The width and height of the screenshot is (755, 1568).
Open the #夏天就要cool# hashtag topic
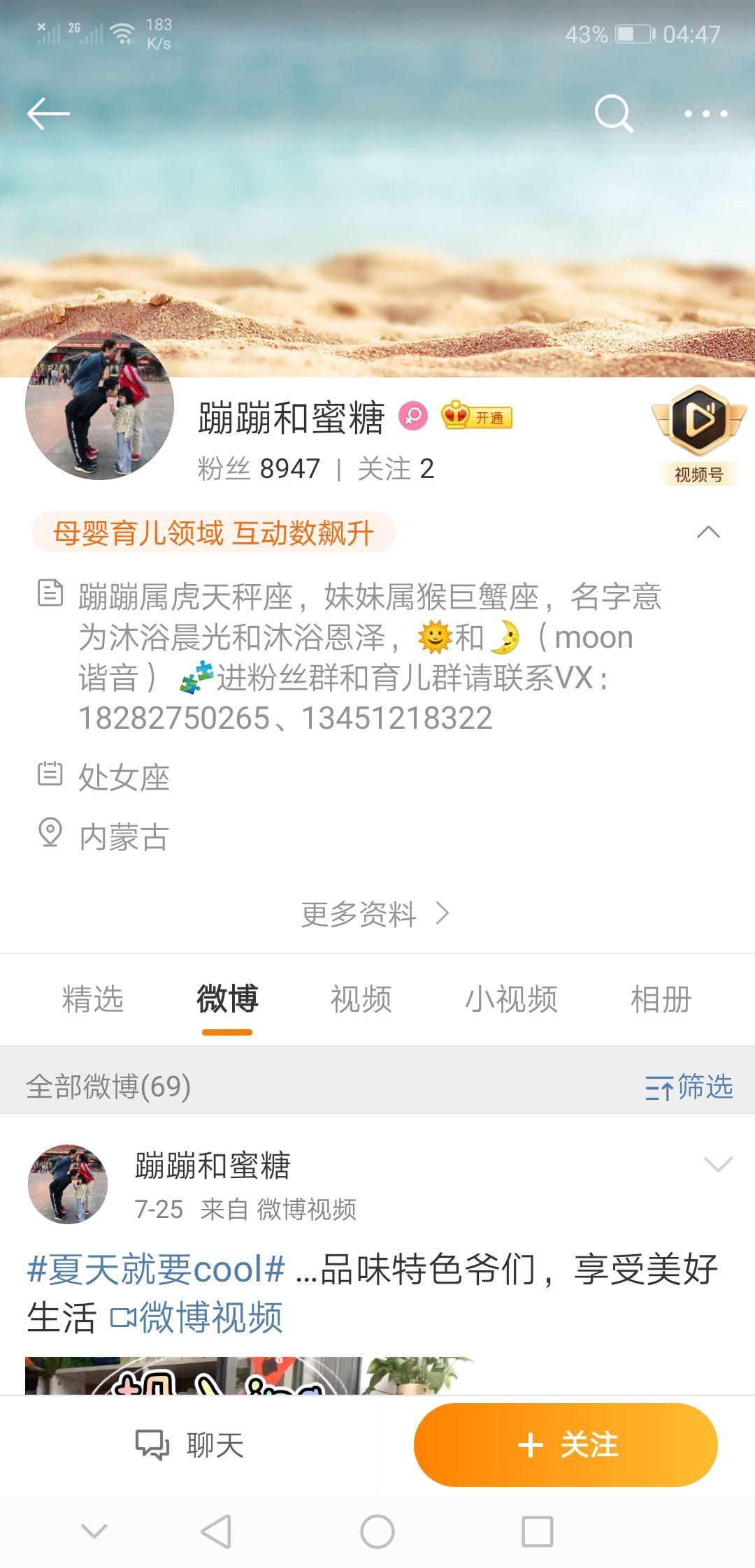[156, 1270]
